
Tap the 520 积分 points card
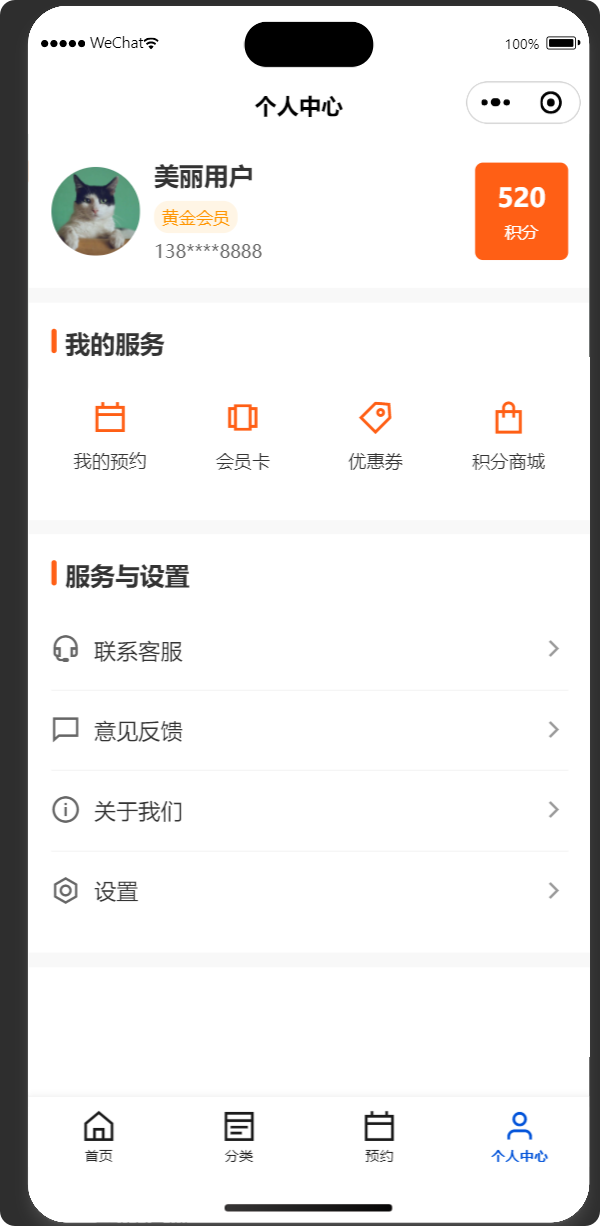coord(521,212)
